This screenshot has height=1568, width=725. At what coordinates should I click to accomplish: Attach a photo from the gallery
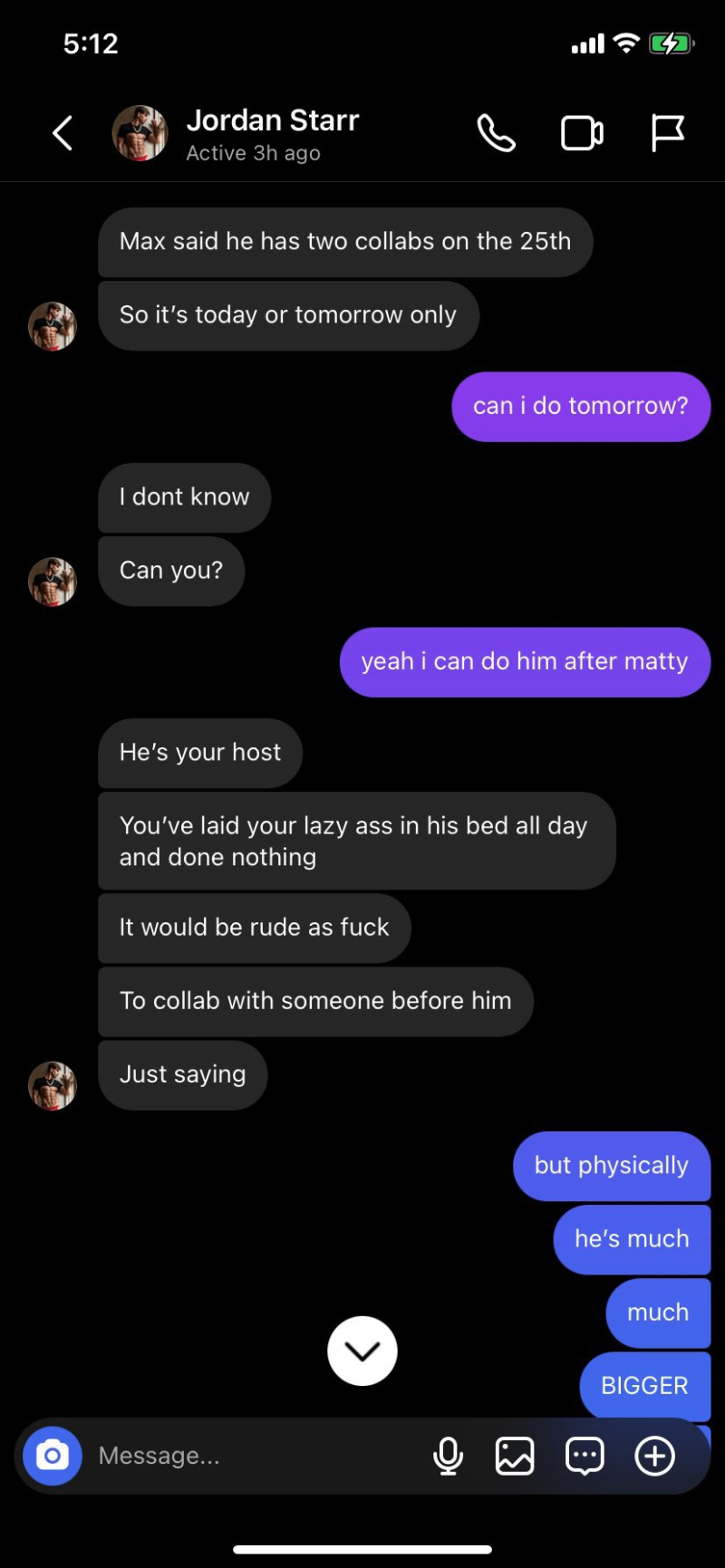coord(515,1456)
